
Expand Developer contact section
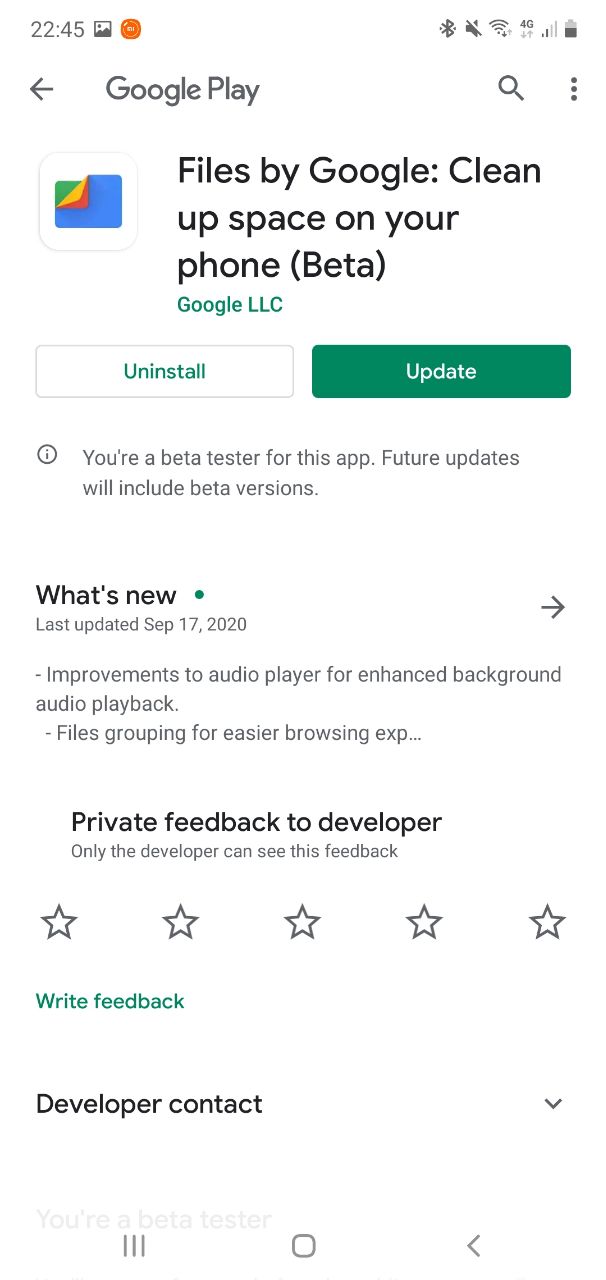click(x=552, y=1104)
